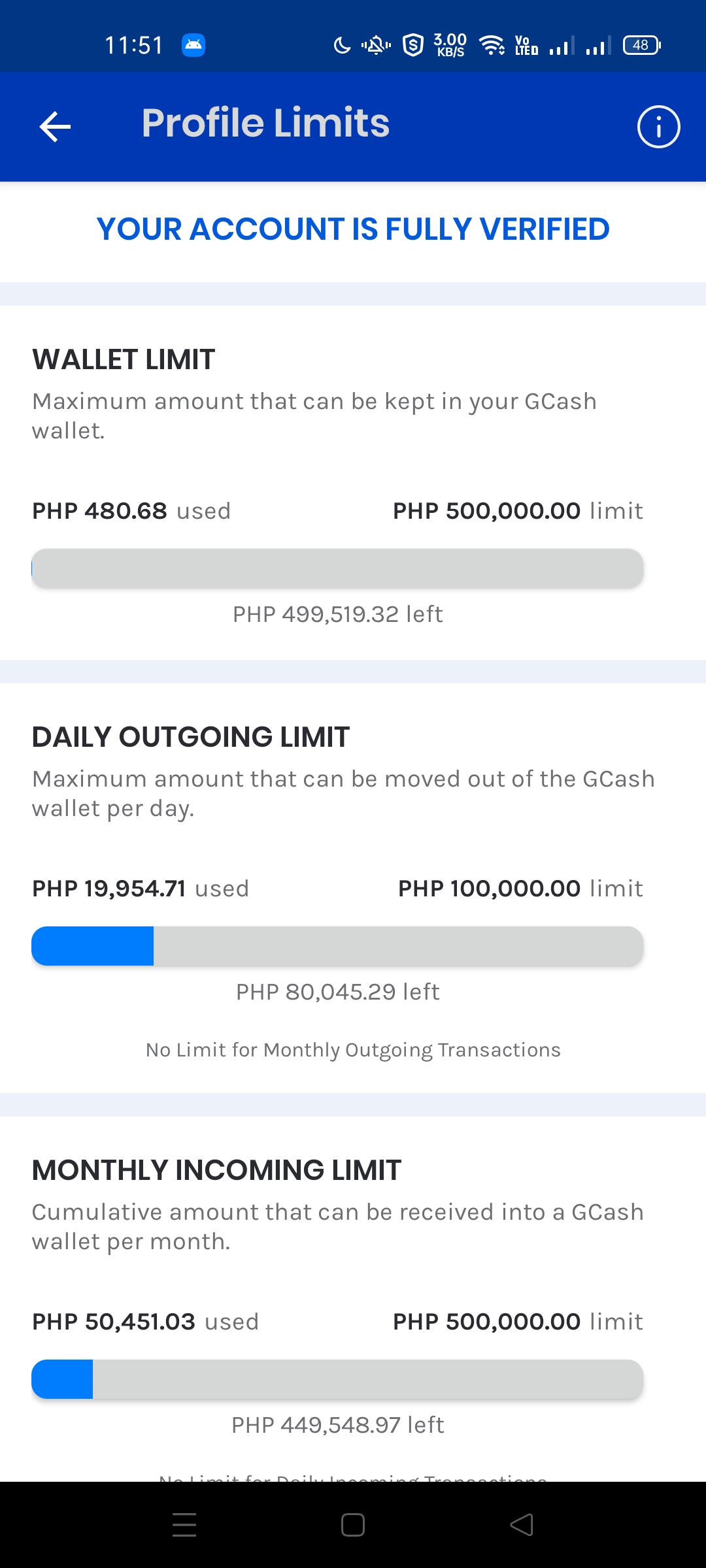Tap the Wi-Fi icon in the status bar

490,44
